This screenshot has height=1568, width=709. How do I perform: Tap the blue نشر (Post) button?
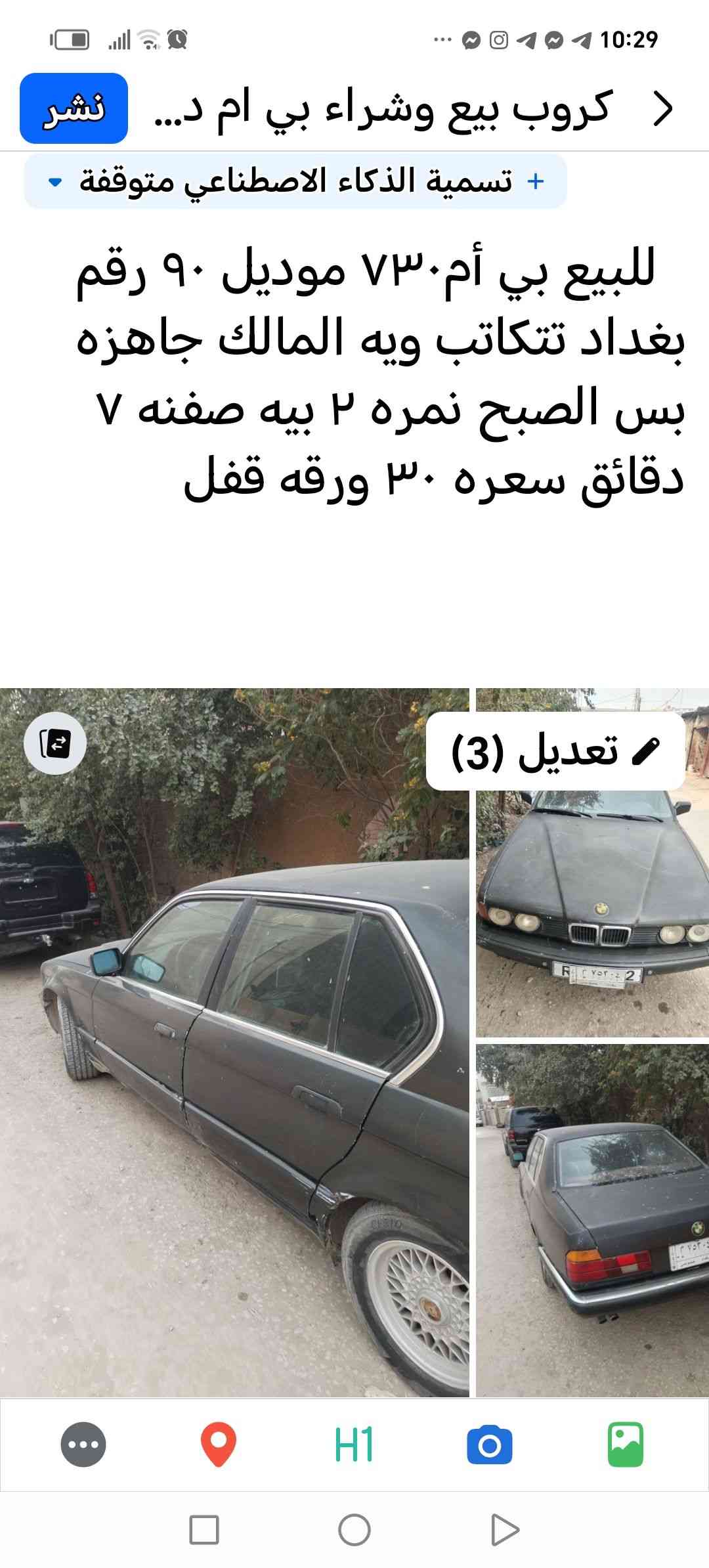(74, 108)
